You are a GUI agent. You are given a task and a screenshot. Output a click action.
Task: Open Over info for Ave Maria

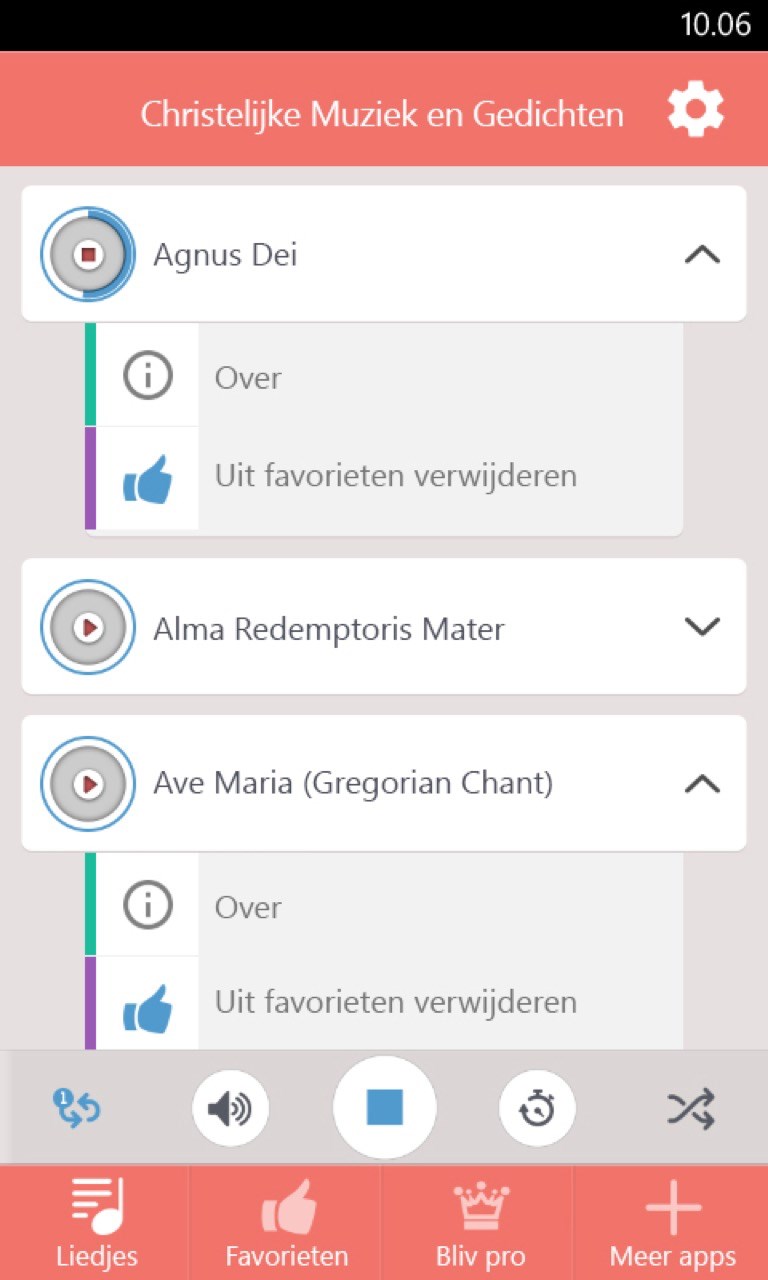(384, 907)
